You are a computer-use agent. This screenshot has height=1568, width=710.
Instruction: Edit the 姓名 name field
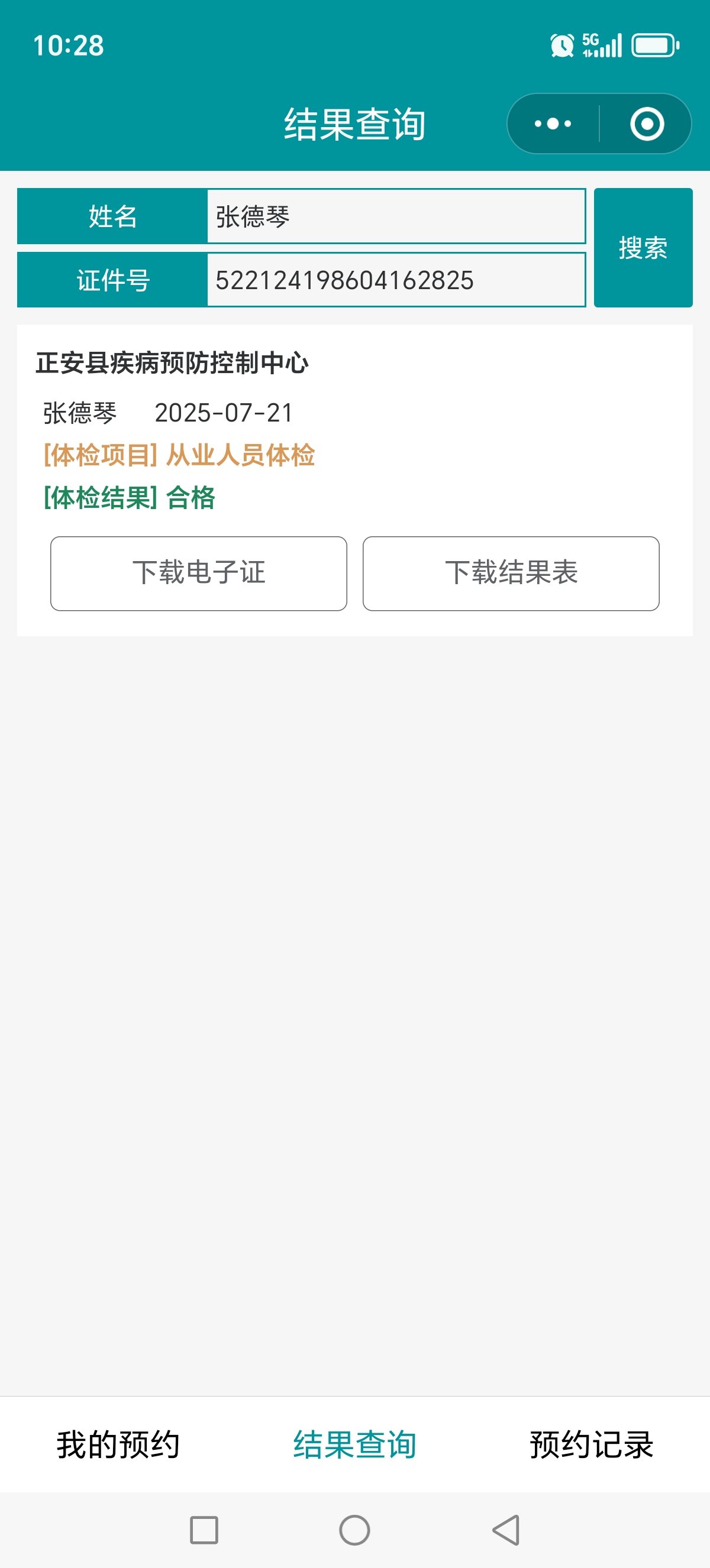tap(396, 217)
